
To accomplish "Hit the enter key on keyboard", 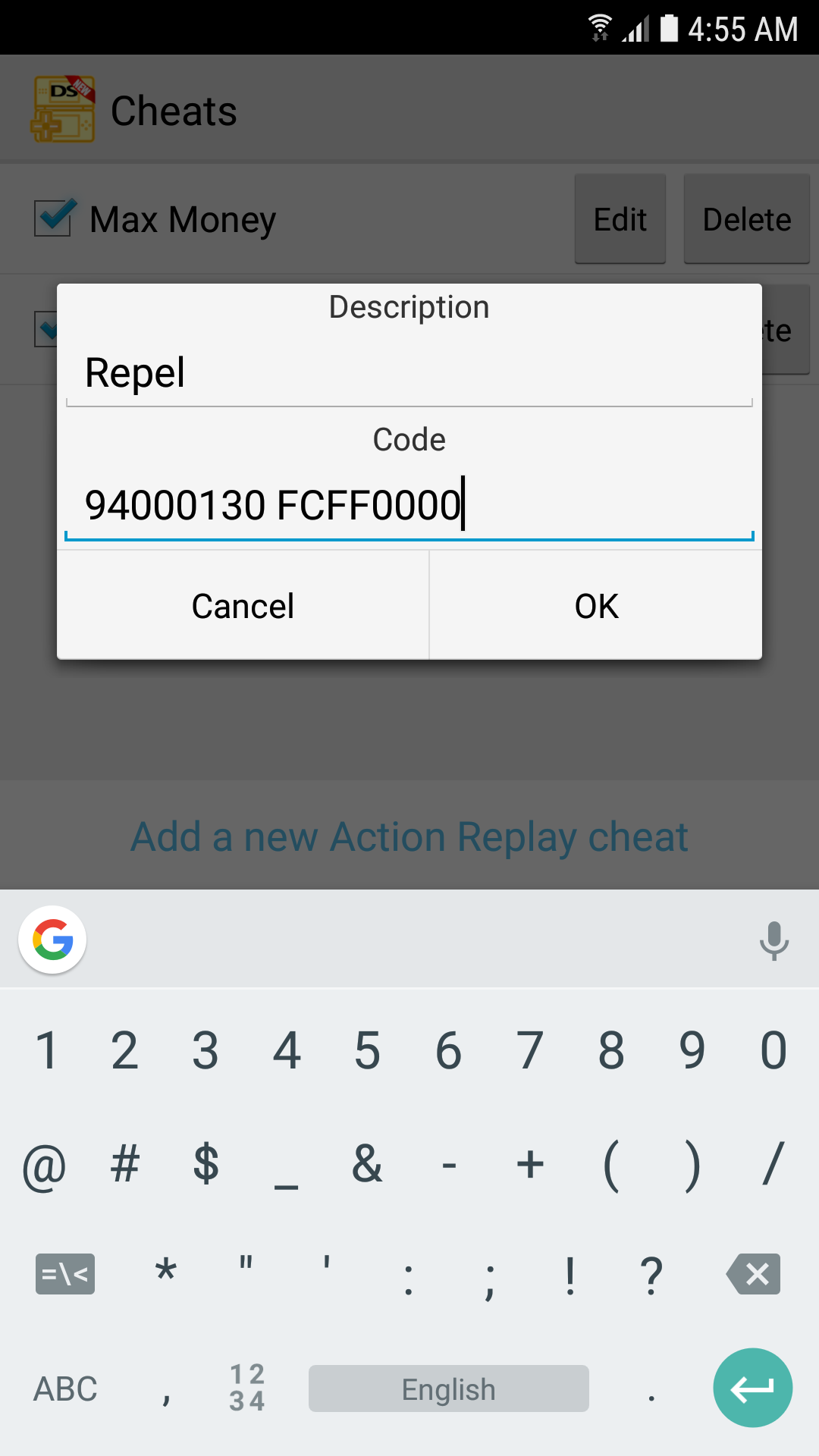I will (x=752, y=1388).
